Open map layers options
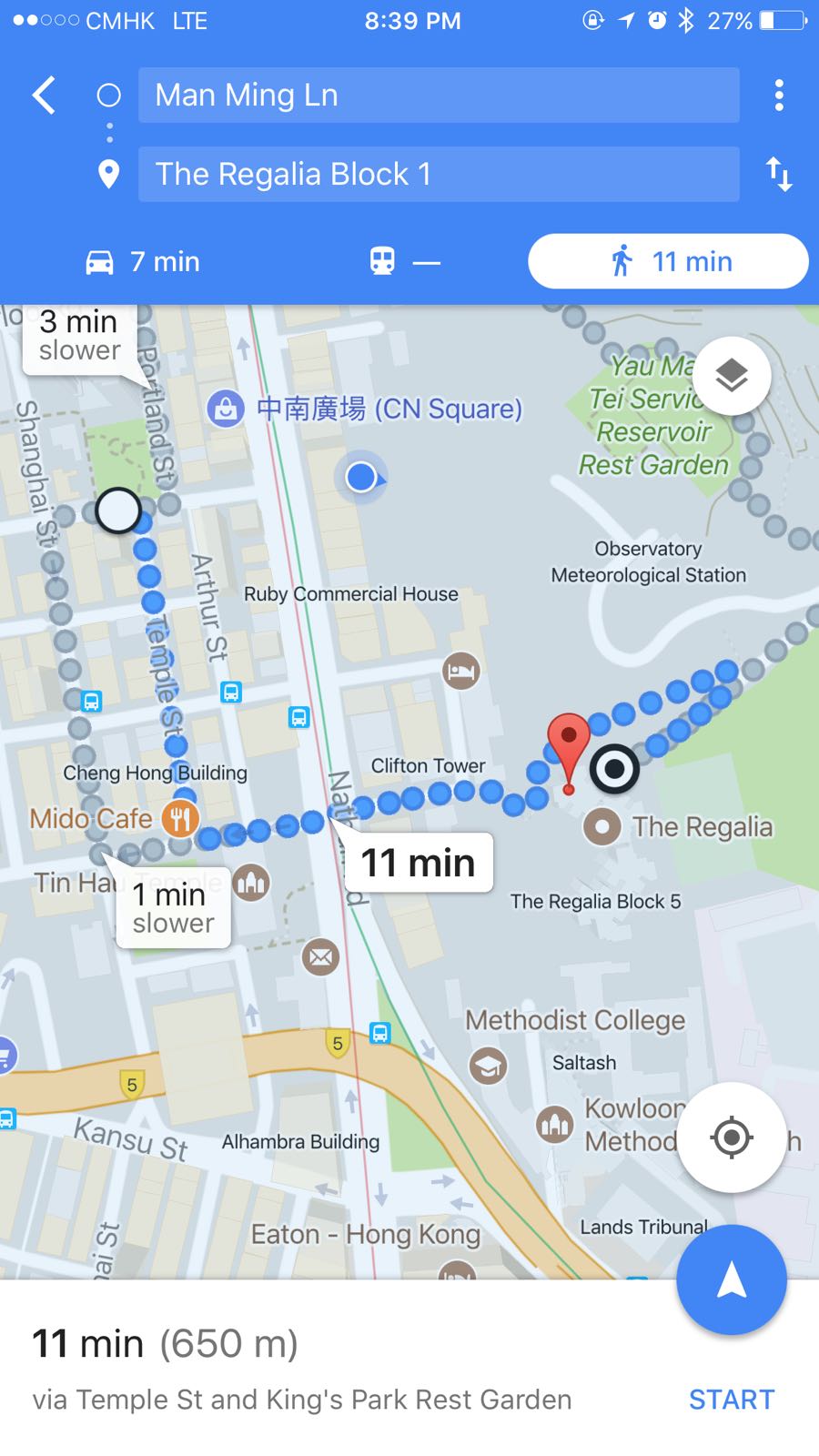This screenshot has width=819, height=1456. point(732,375)
